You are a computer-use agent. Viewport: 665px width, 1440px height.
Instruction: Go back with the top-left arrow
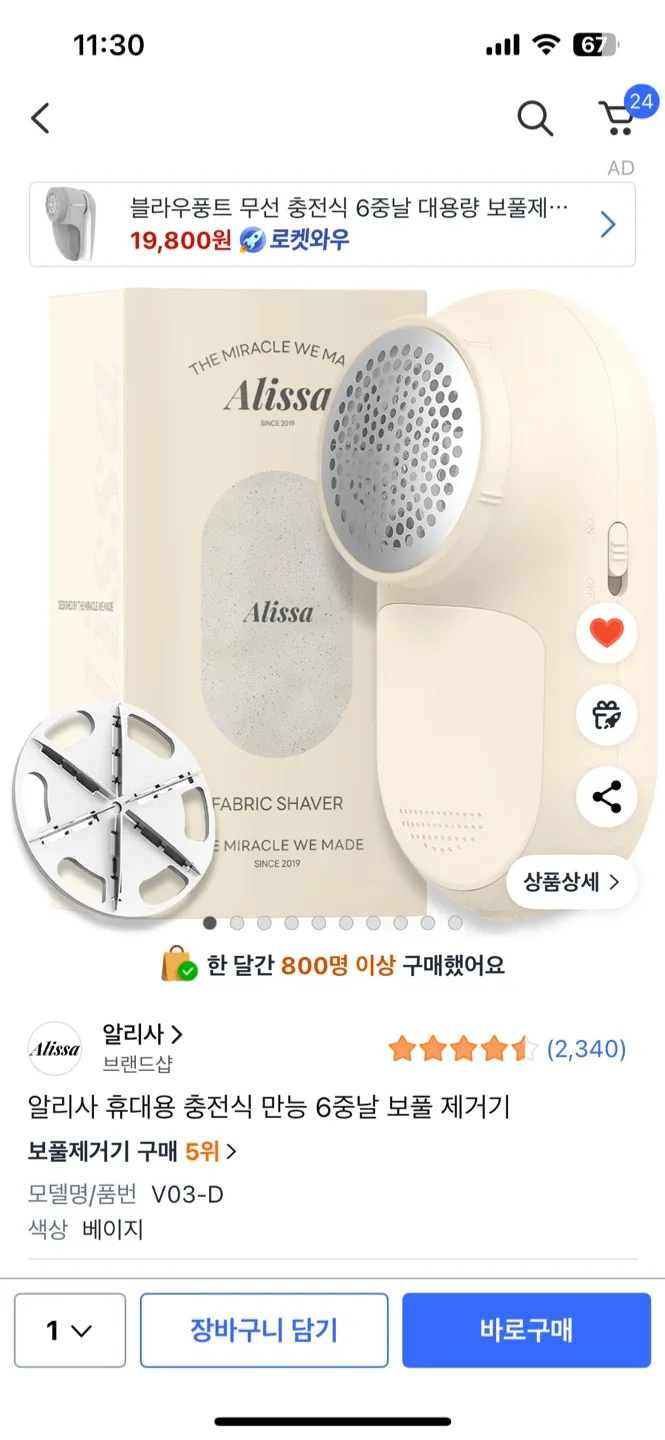pyautogui.click(x=40, y=118)
